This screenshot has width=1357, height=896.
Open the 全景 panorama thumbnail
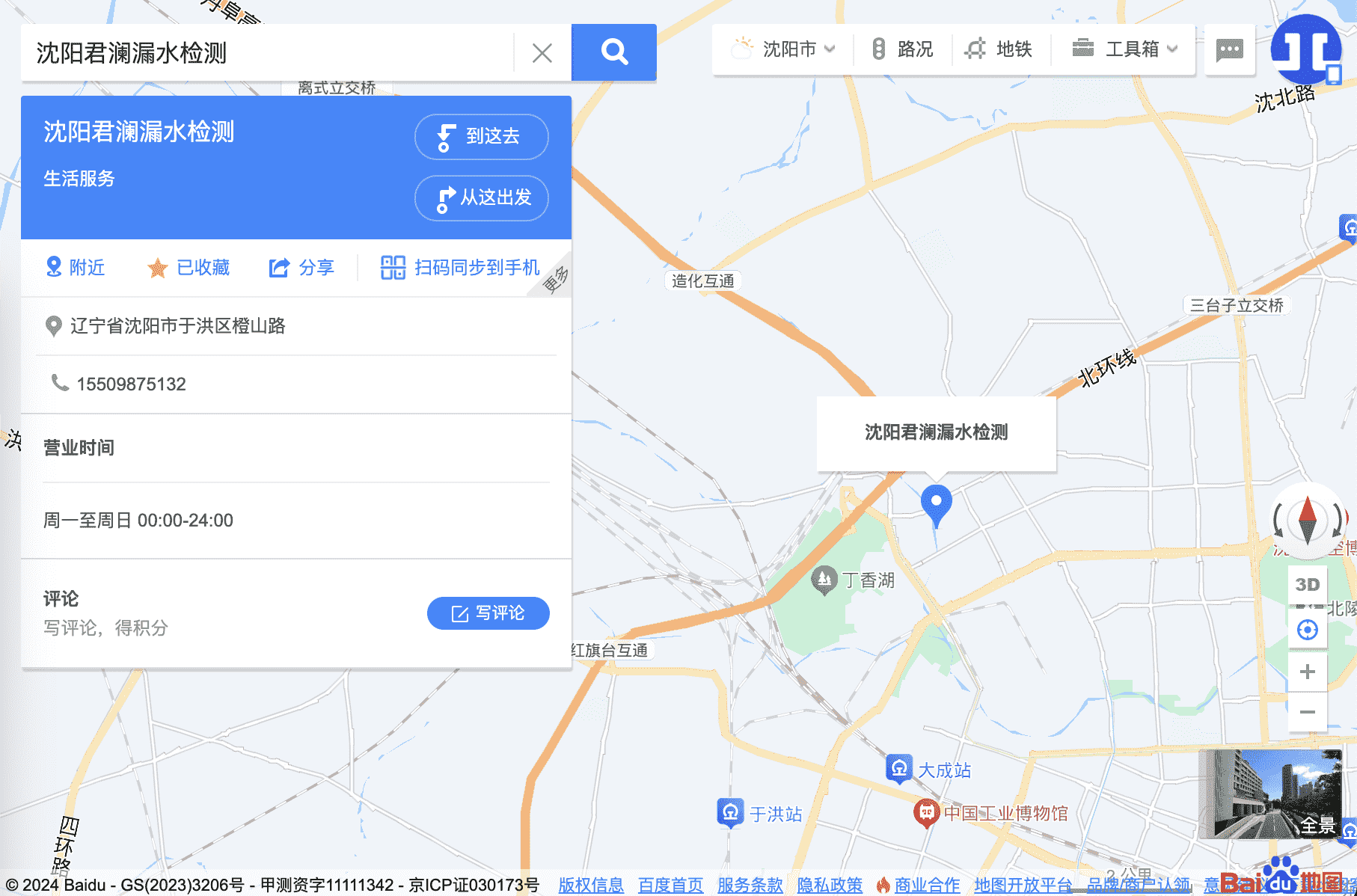(1269, 794)
